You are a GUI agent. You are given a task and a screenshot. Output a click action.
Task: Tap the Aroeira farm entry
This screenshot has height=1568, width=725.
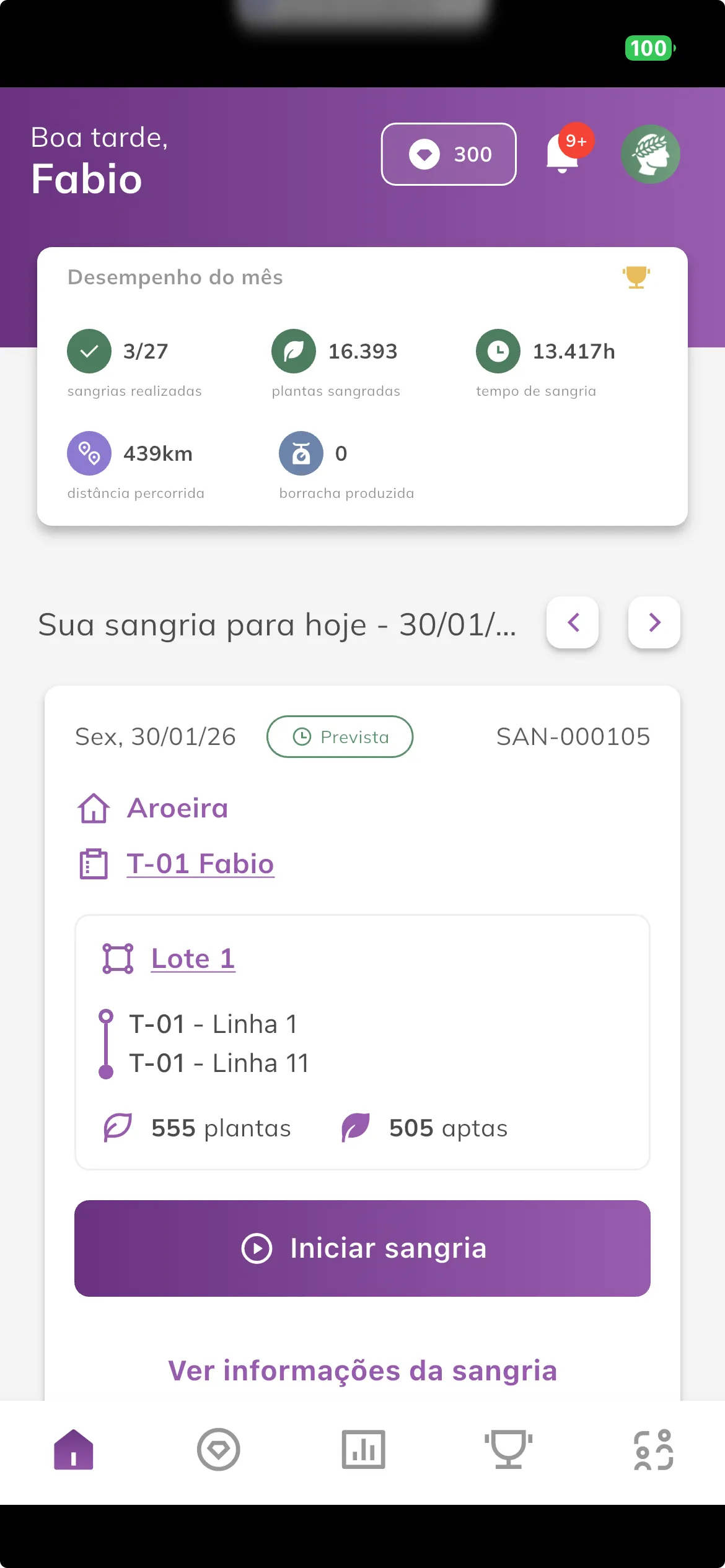[x=178, y=808]
